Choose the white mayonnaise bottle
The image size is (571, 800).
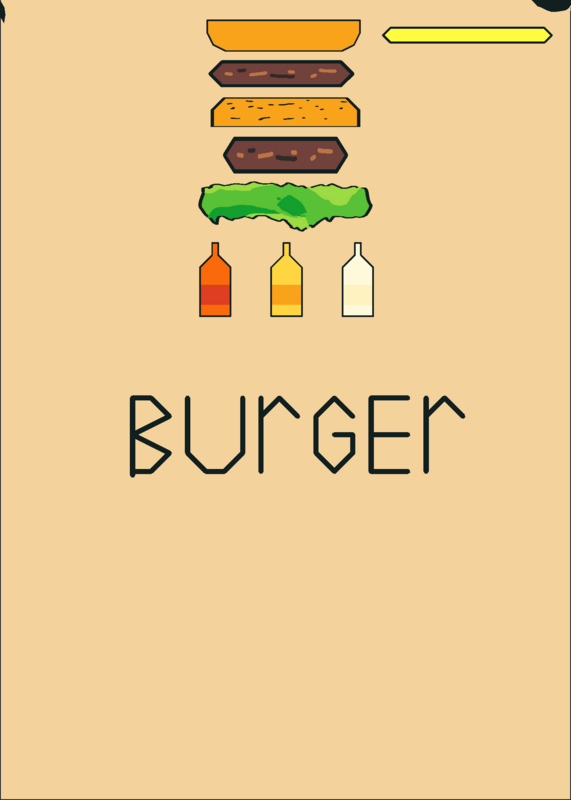coord(358,280)
